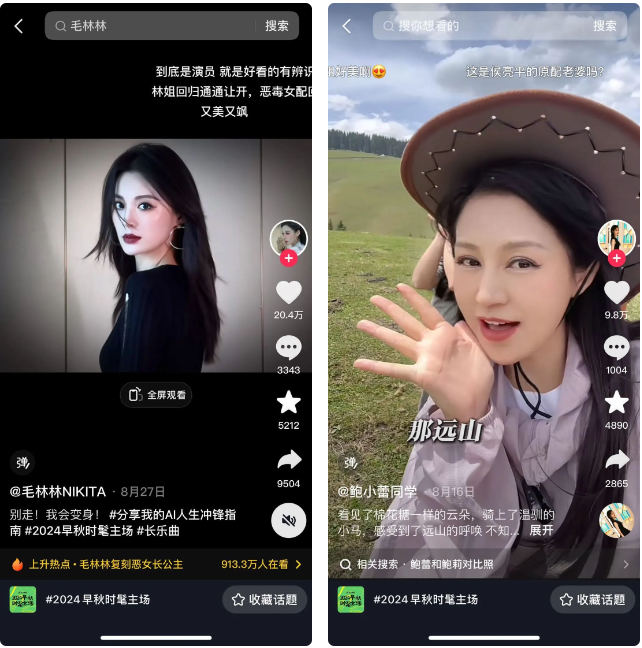Expand the caption with 展开
This screenshot has height=648, width=642.
pyautogui.click(x=541, y=531)
